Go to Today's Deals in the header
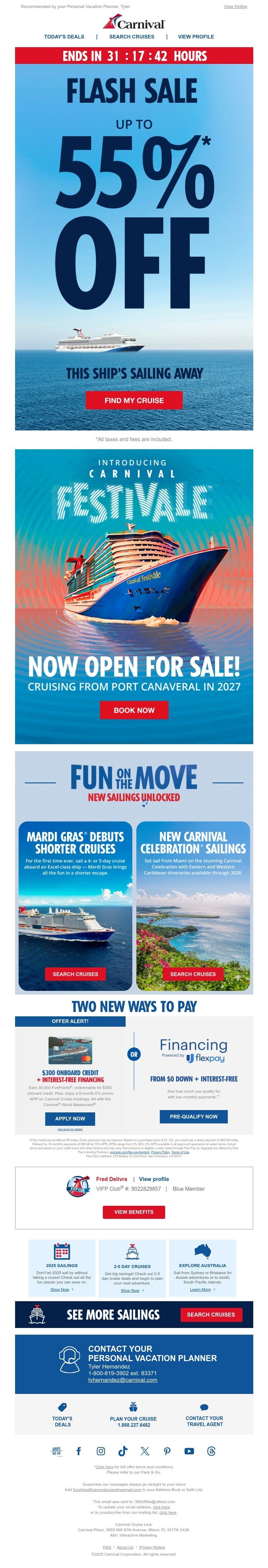 point(64,36)
